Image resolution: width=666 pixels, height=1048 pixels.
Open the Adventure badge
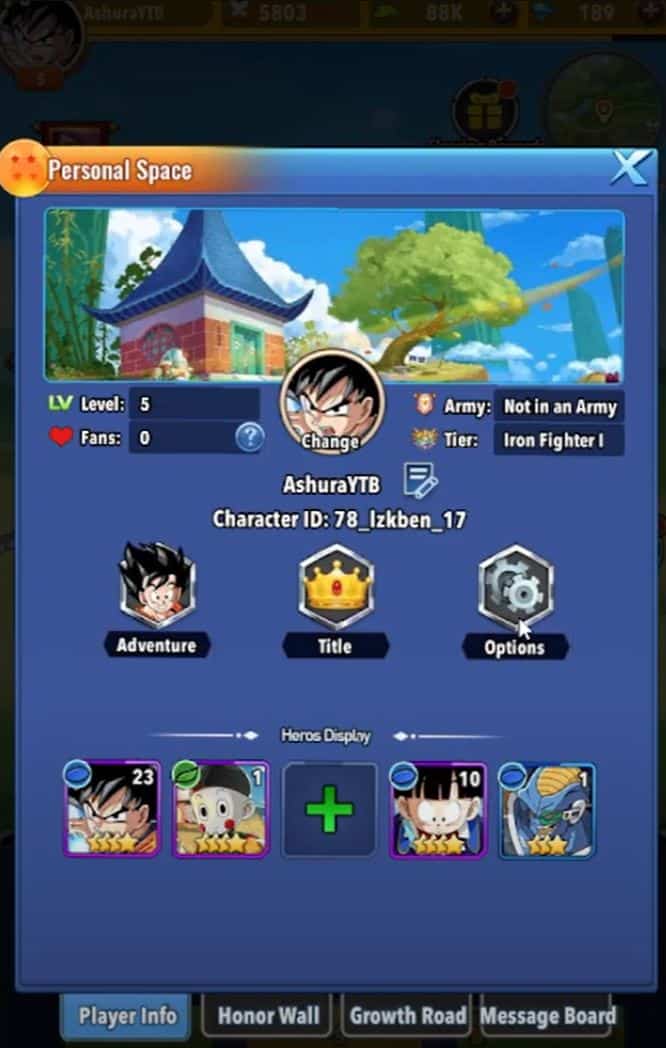coord(157,590)
